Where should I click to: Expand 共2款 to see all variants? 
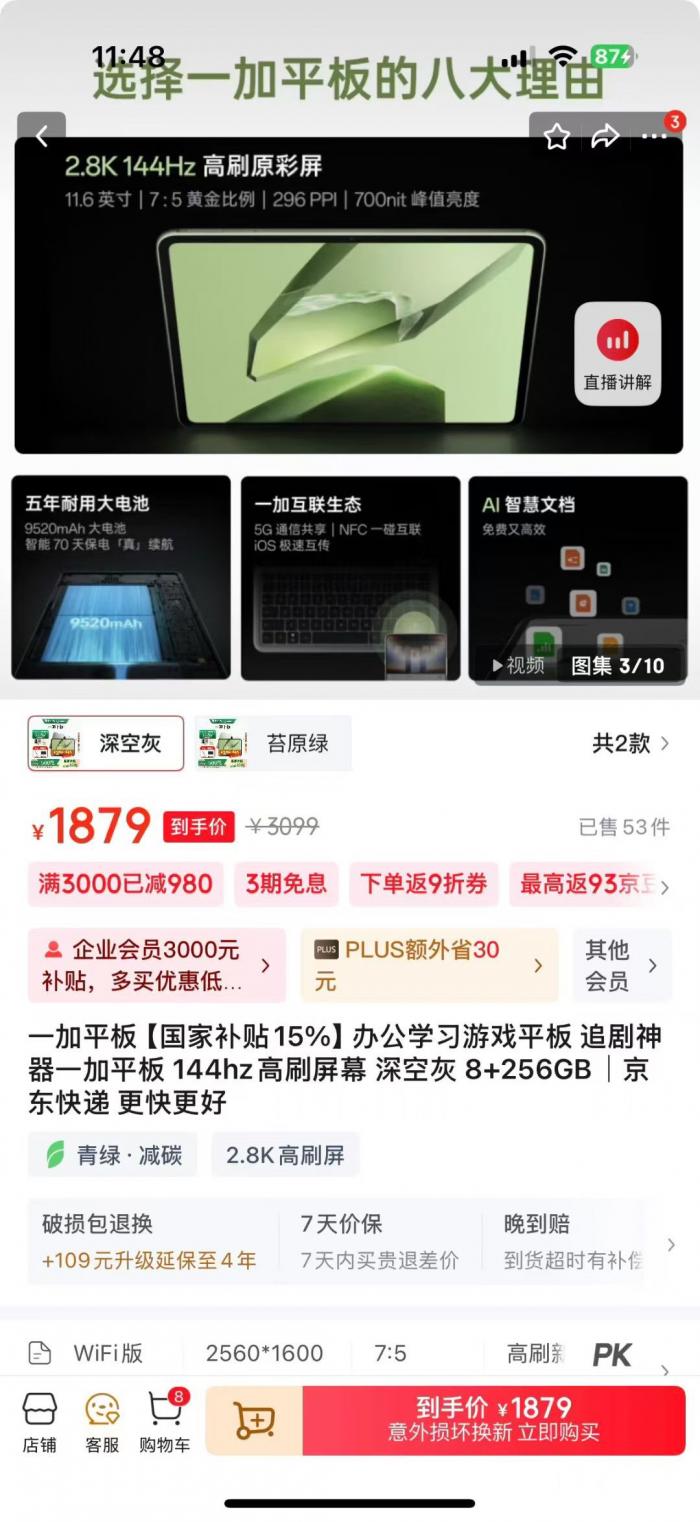[630, 743]
